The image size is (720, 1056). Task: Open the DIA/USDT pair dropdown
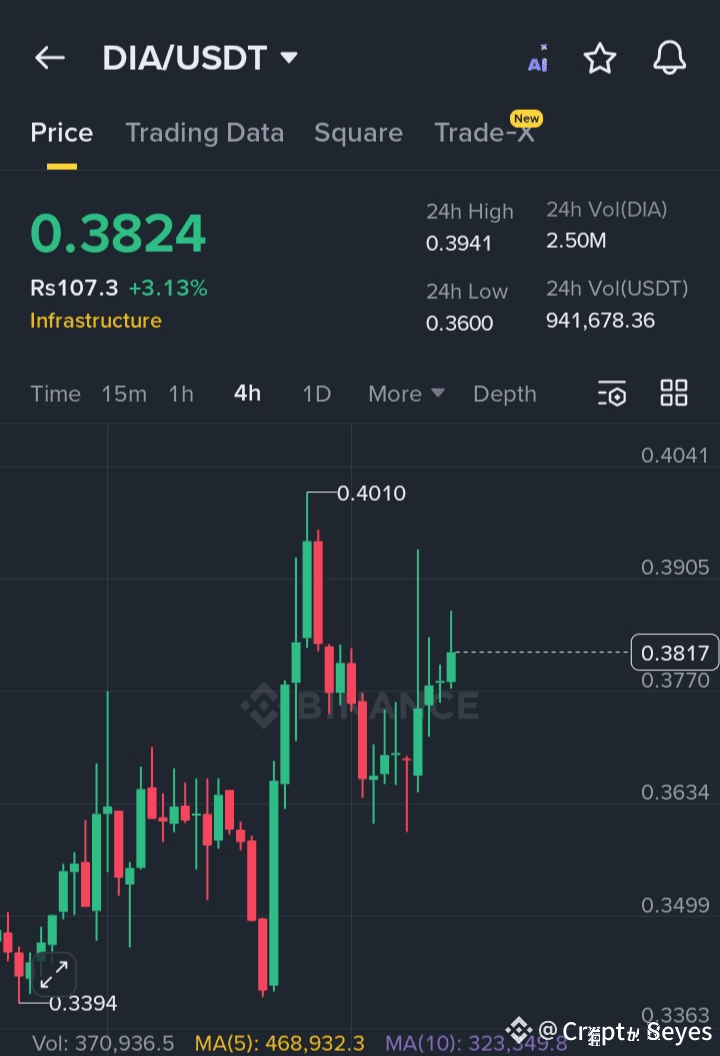tap(289, 58)
